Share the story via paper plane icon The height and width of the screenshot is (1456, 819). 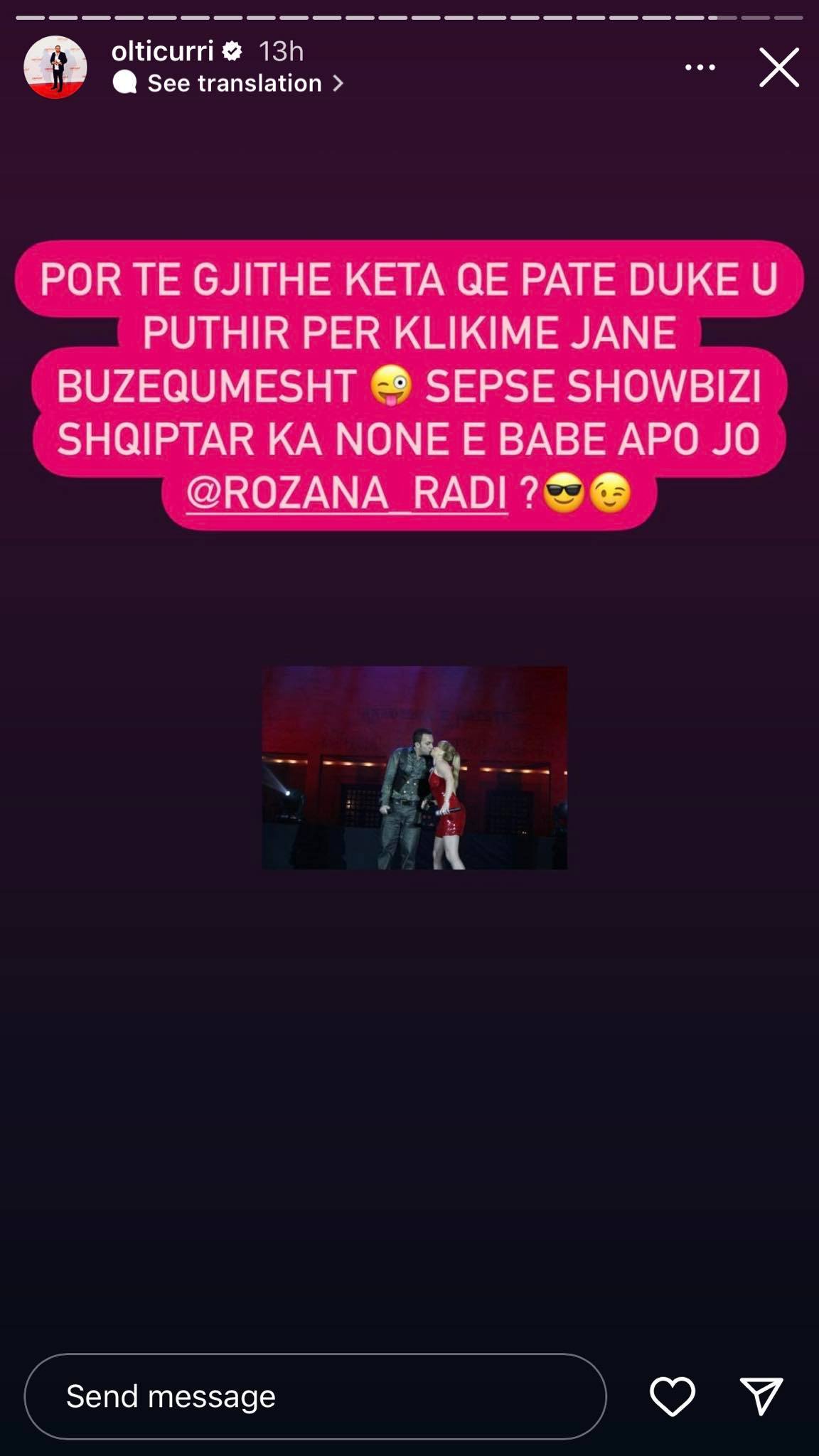pos(761,1396)
